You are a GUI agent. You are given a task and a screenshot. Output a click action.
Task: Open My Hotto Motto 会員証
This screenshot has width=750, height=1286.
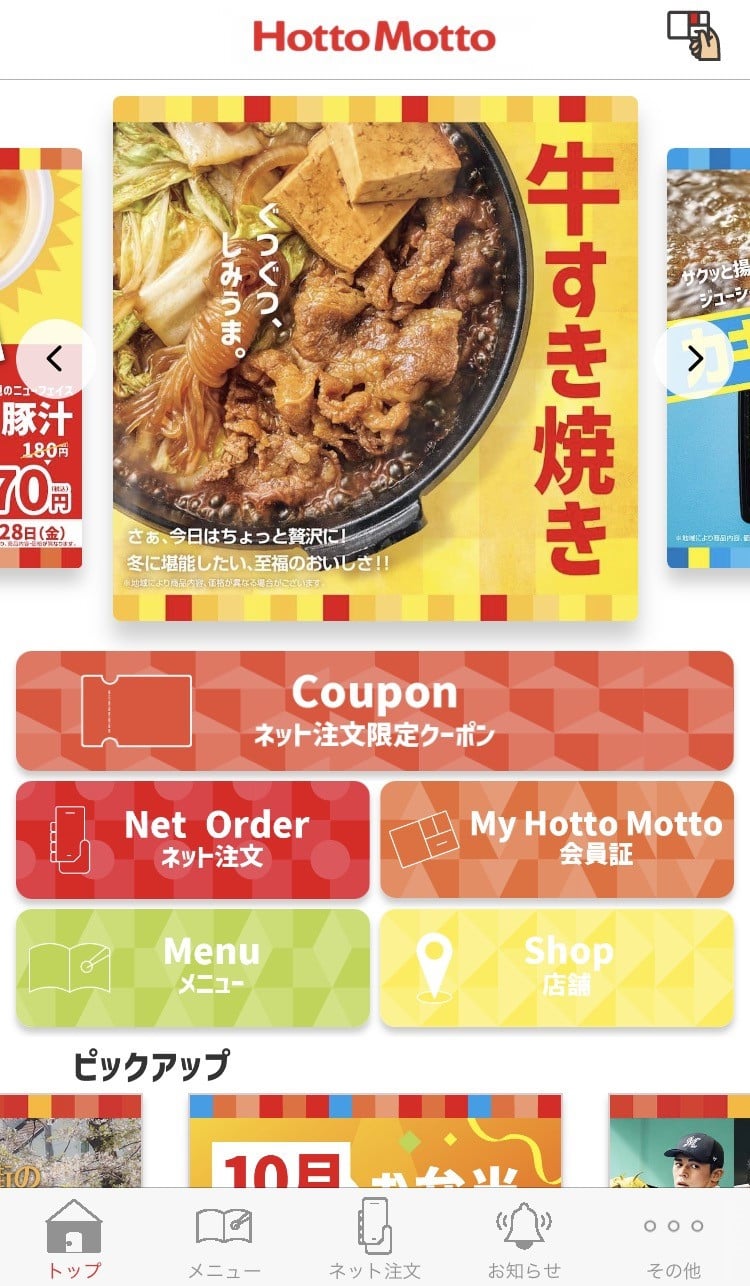click(x=557, y=840)
